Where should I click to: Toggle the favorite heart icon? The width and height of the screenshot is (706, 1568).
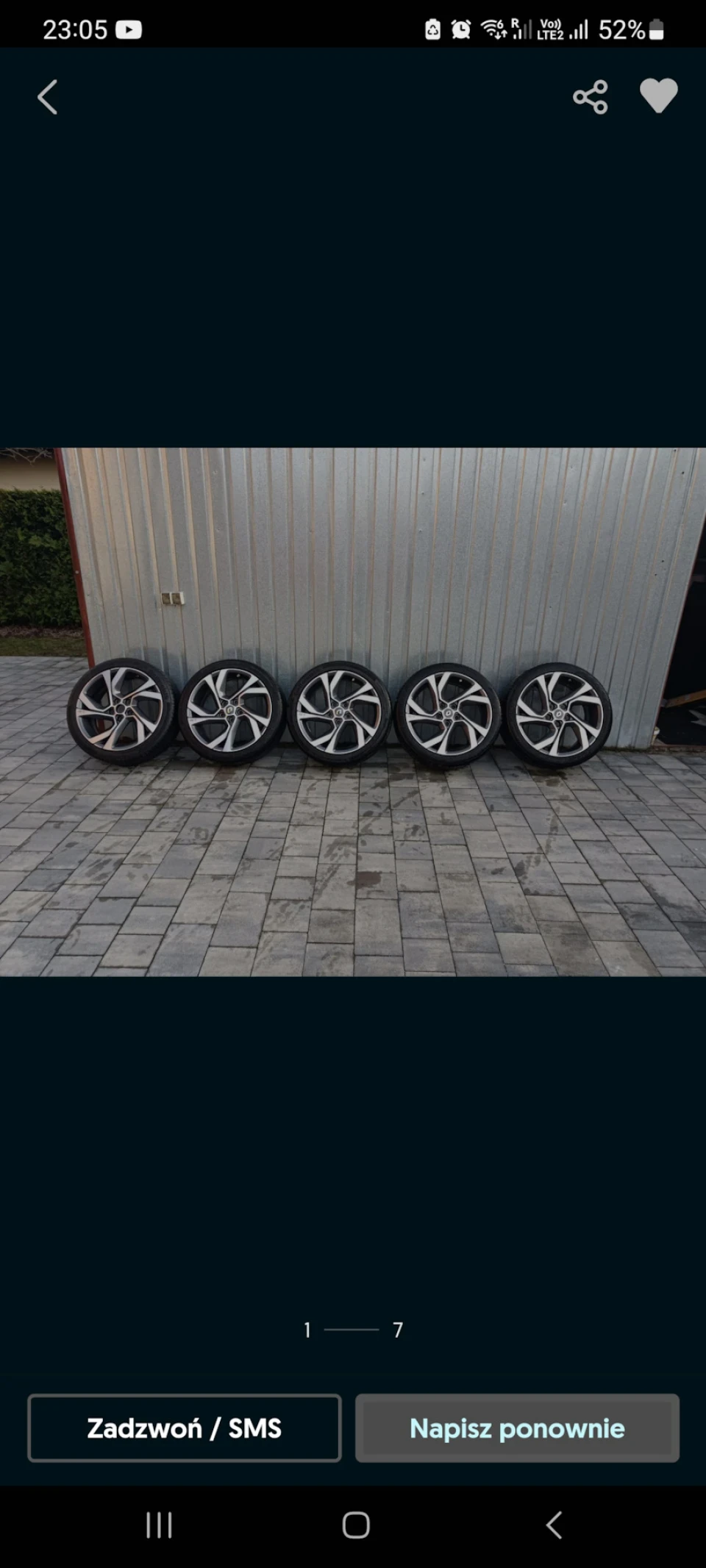tap(658, 96)
